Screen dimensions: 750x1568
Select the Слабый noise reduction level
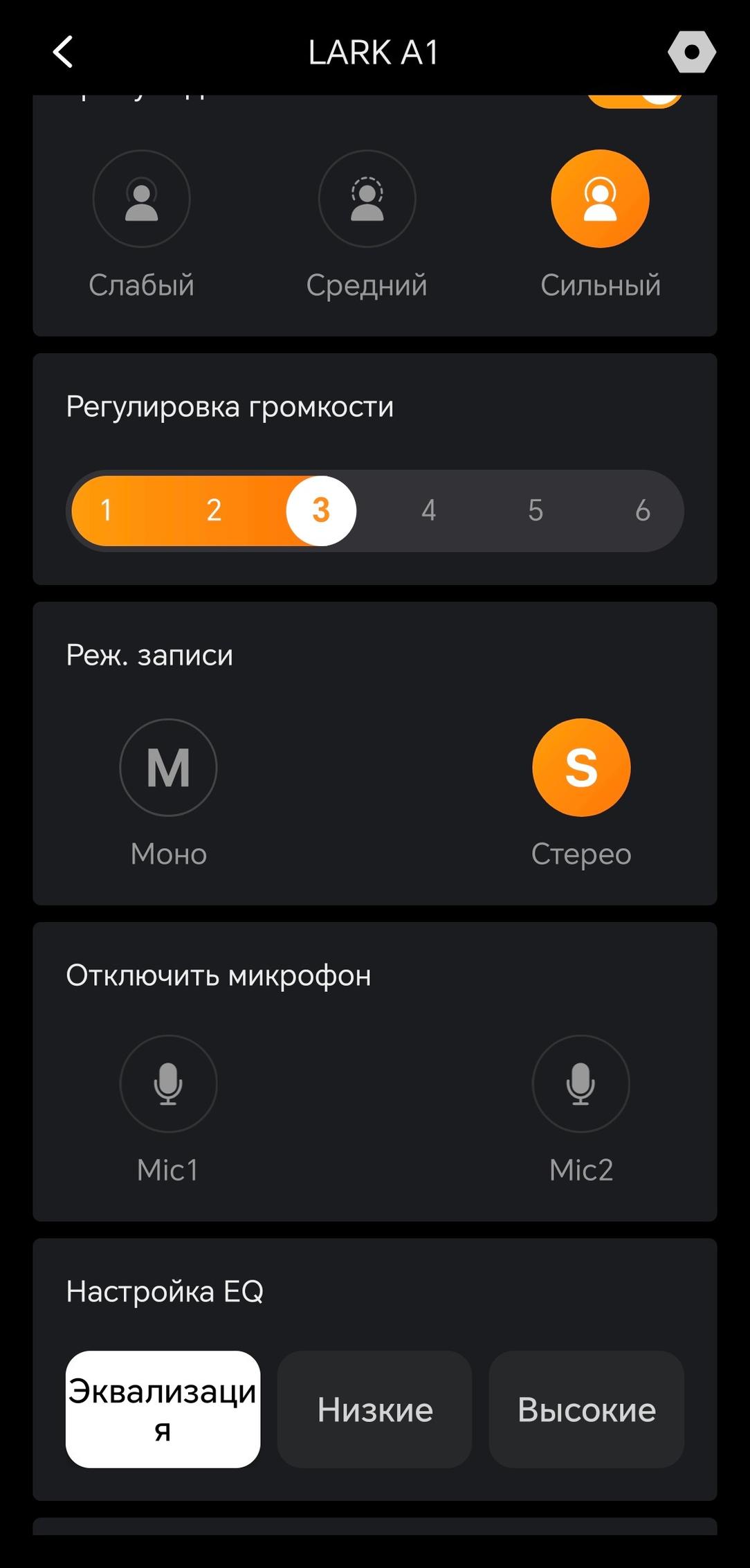coord(142,199)
